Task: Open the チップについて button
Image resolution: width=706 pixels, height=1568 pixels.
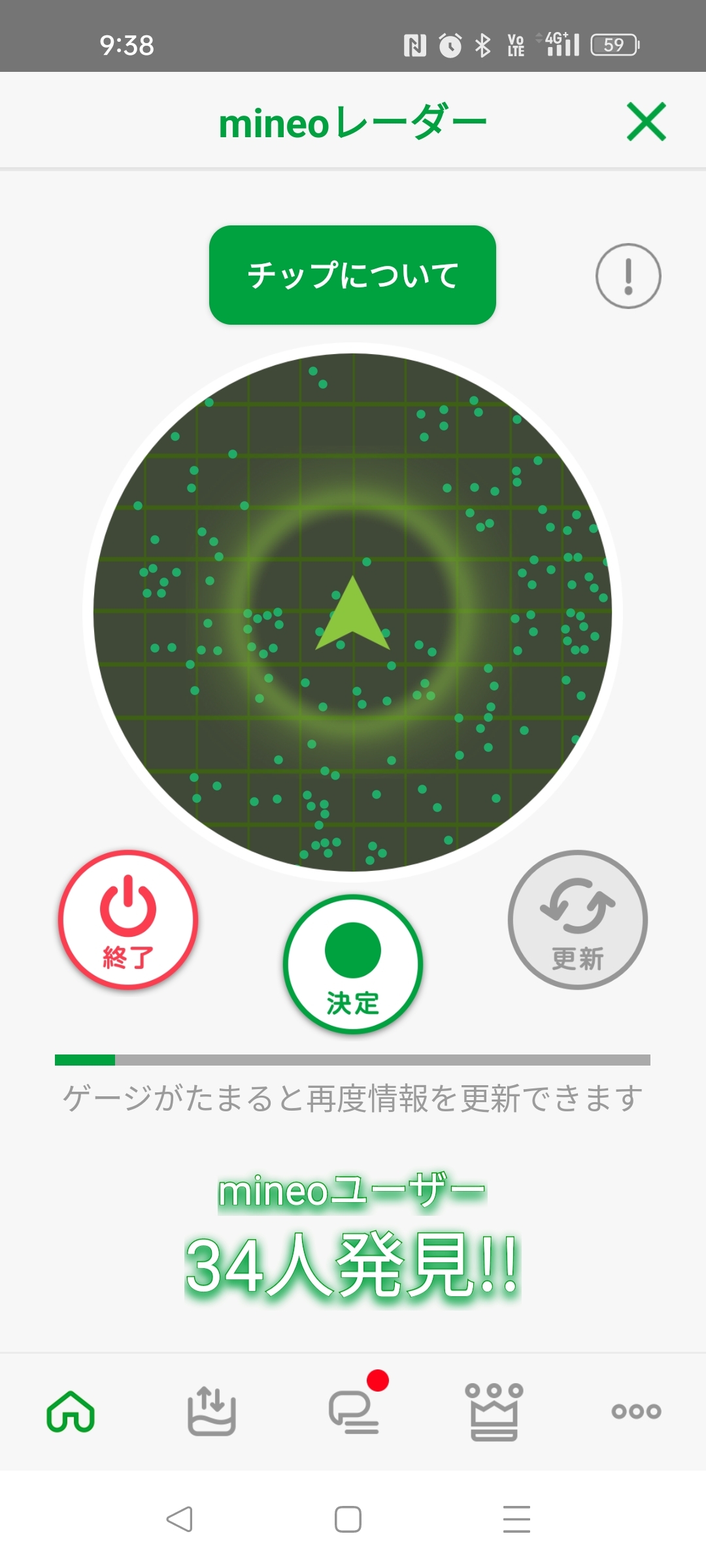Action: click(x=352, y=275)
